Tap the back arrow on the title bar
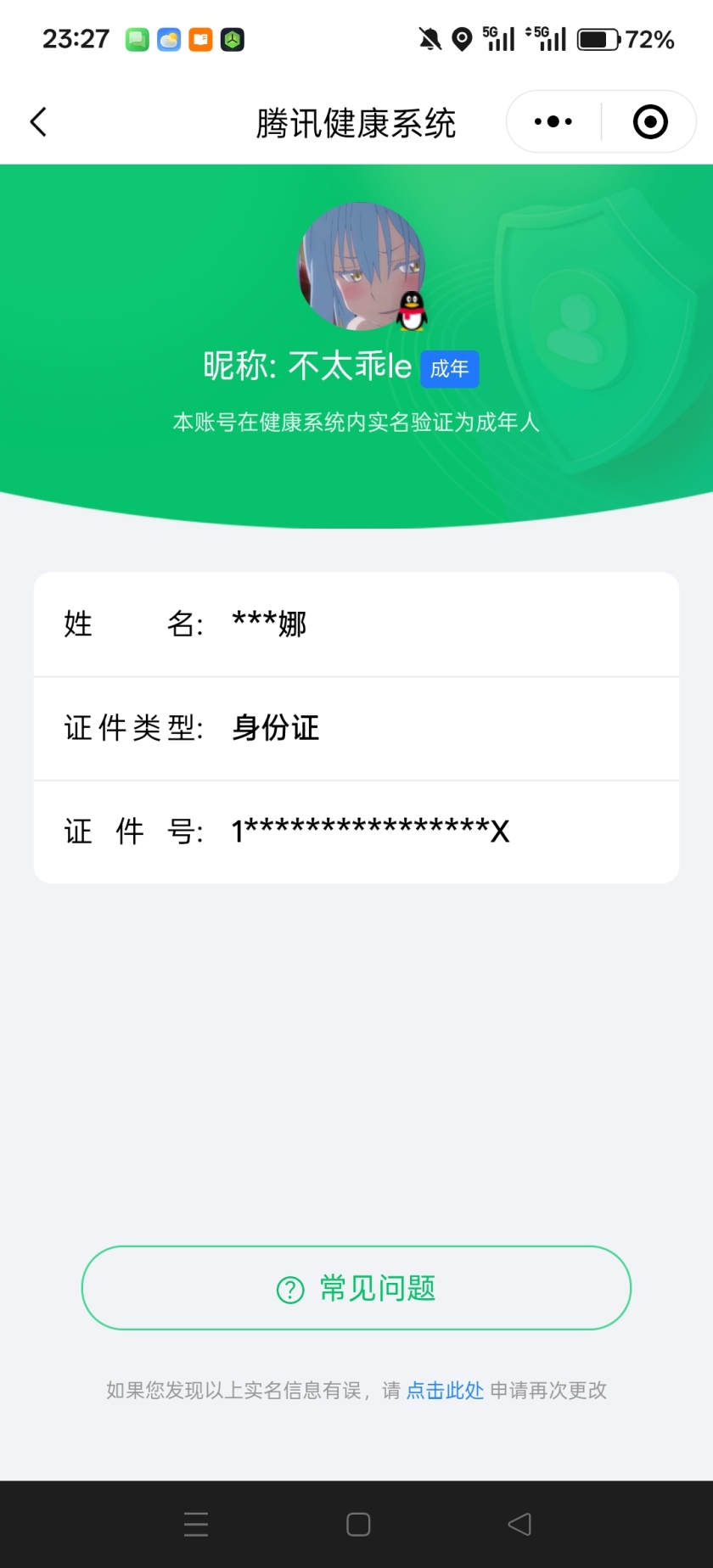Image resolution: width=713 pixels, height=1568 pixels. (38, 121)
